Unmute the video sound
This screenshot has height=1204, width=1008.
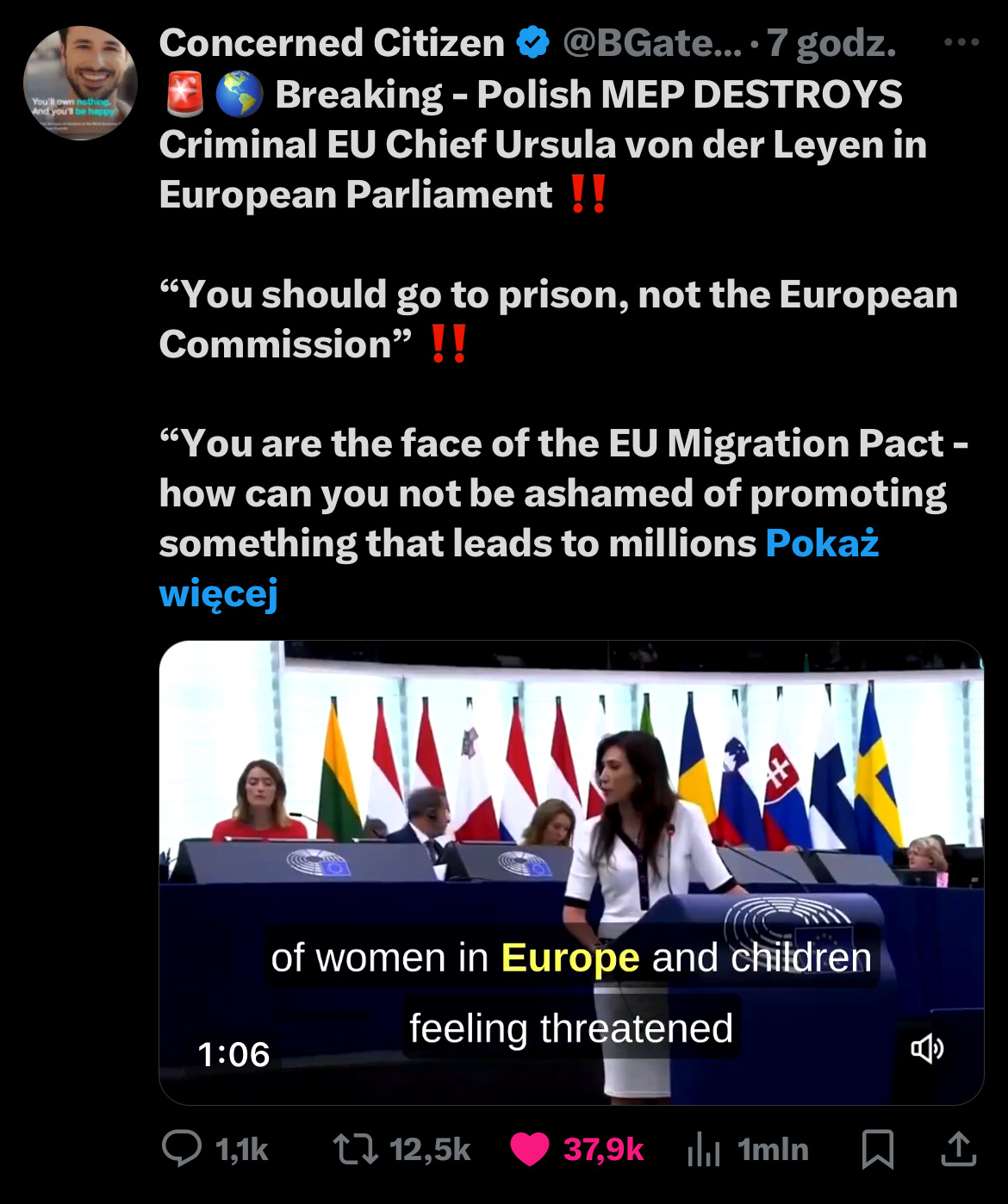pyautogui.click(x=927, y=1048)
